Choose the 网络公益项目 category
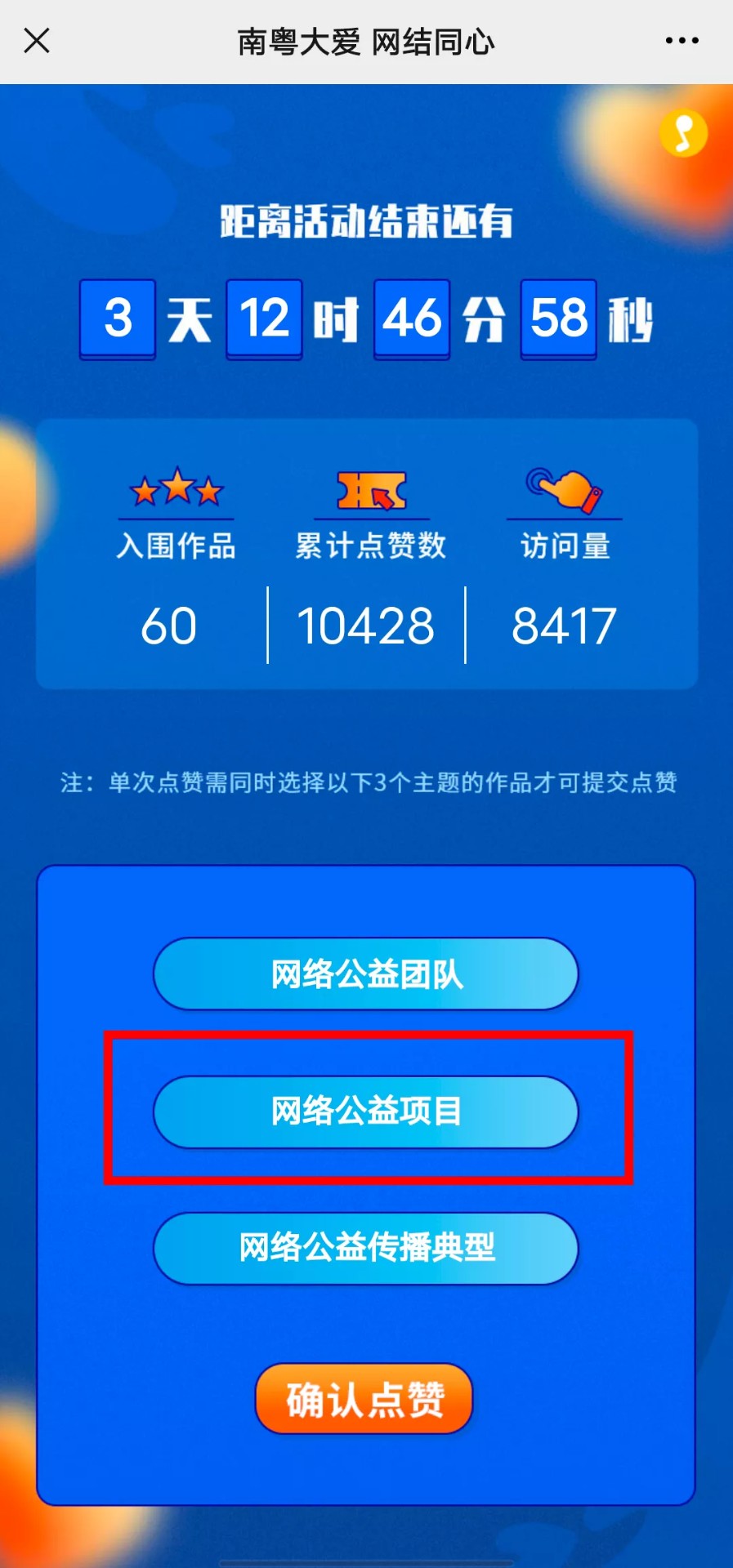 point(365,1111)
